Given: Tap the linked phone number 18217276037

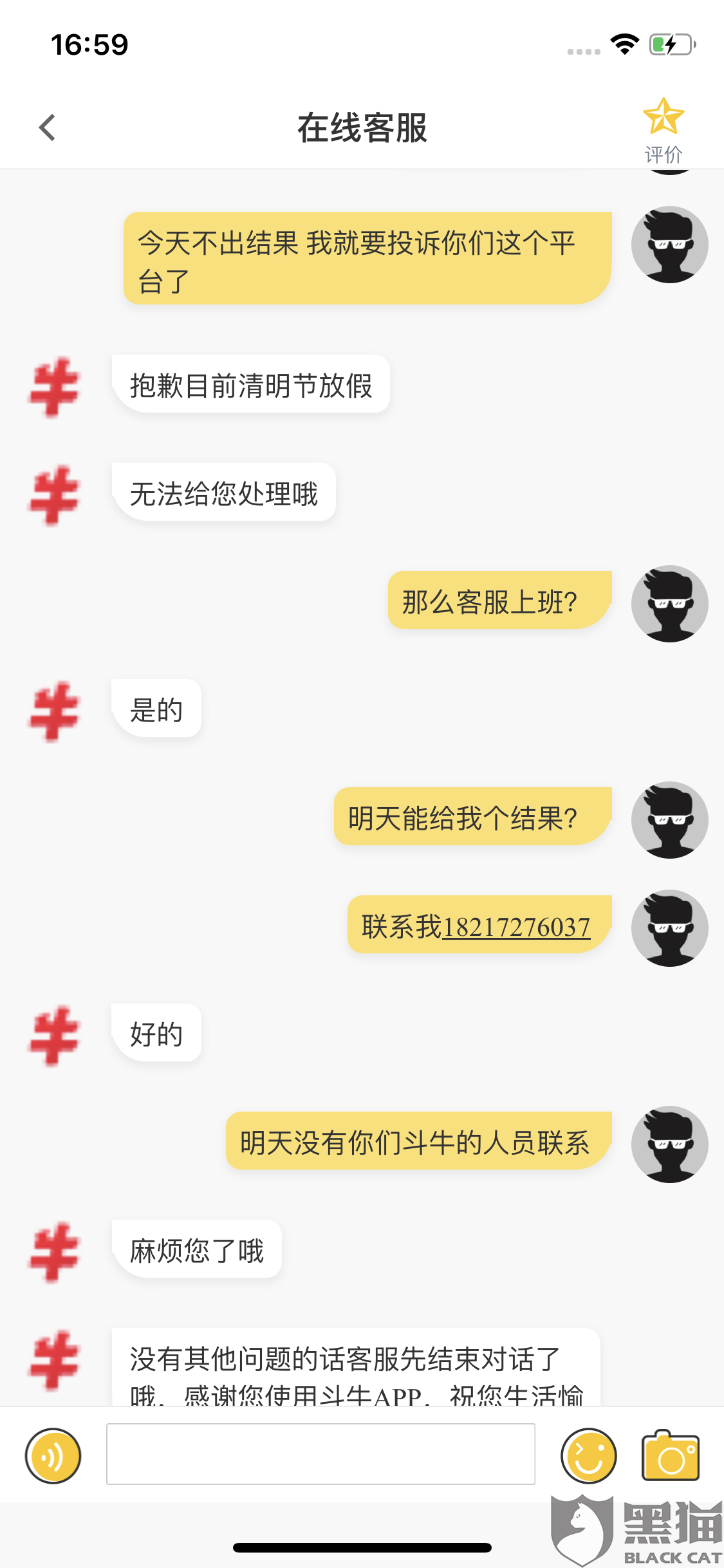Looking at the screenshot, I should (x=516, y=928).
